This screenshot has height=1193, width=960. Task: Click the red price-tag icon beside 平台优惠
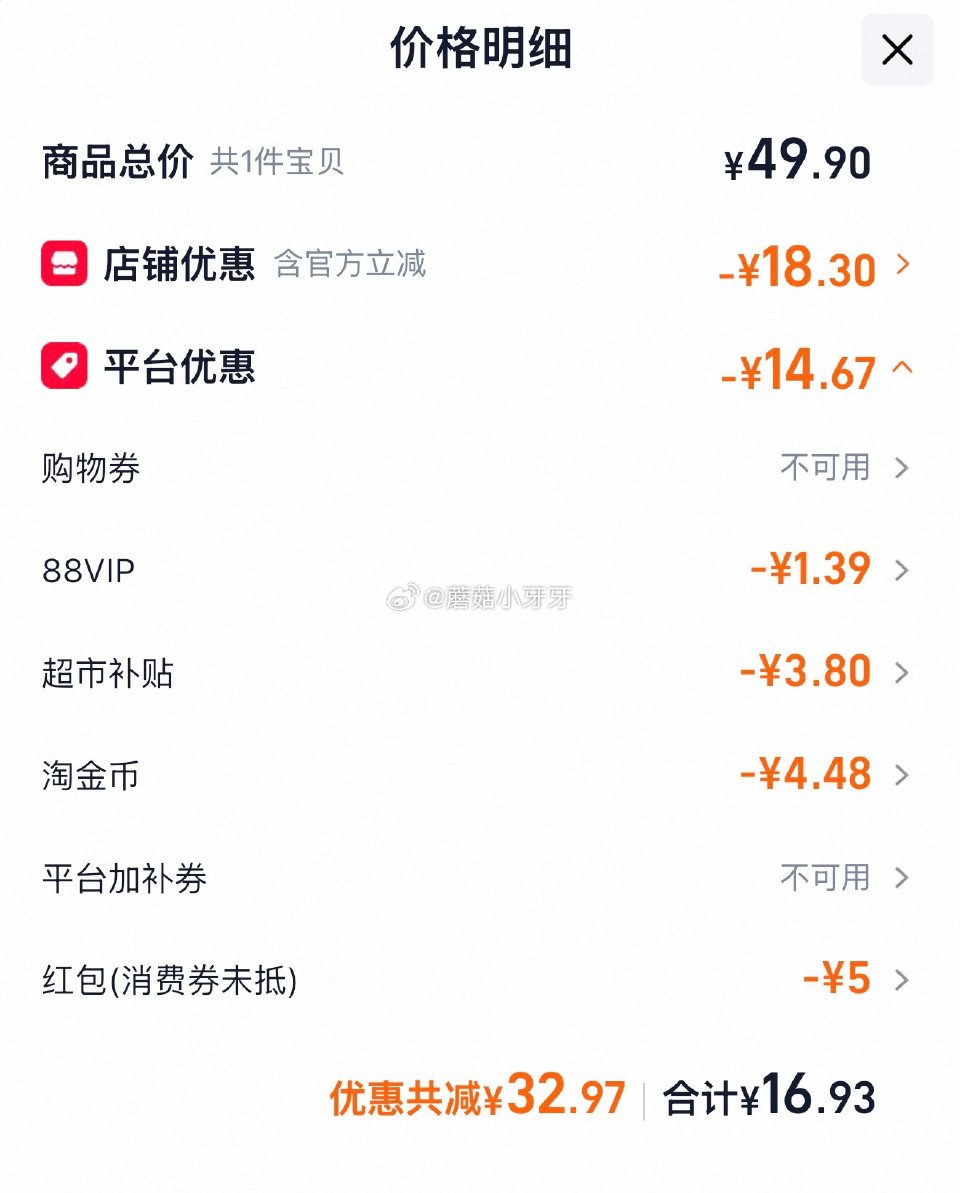pos(63,366)
